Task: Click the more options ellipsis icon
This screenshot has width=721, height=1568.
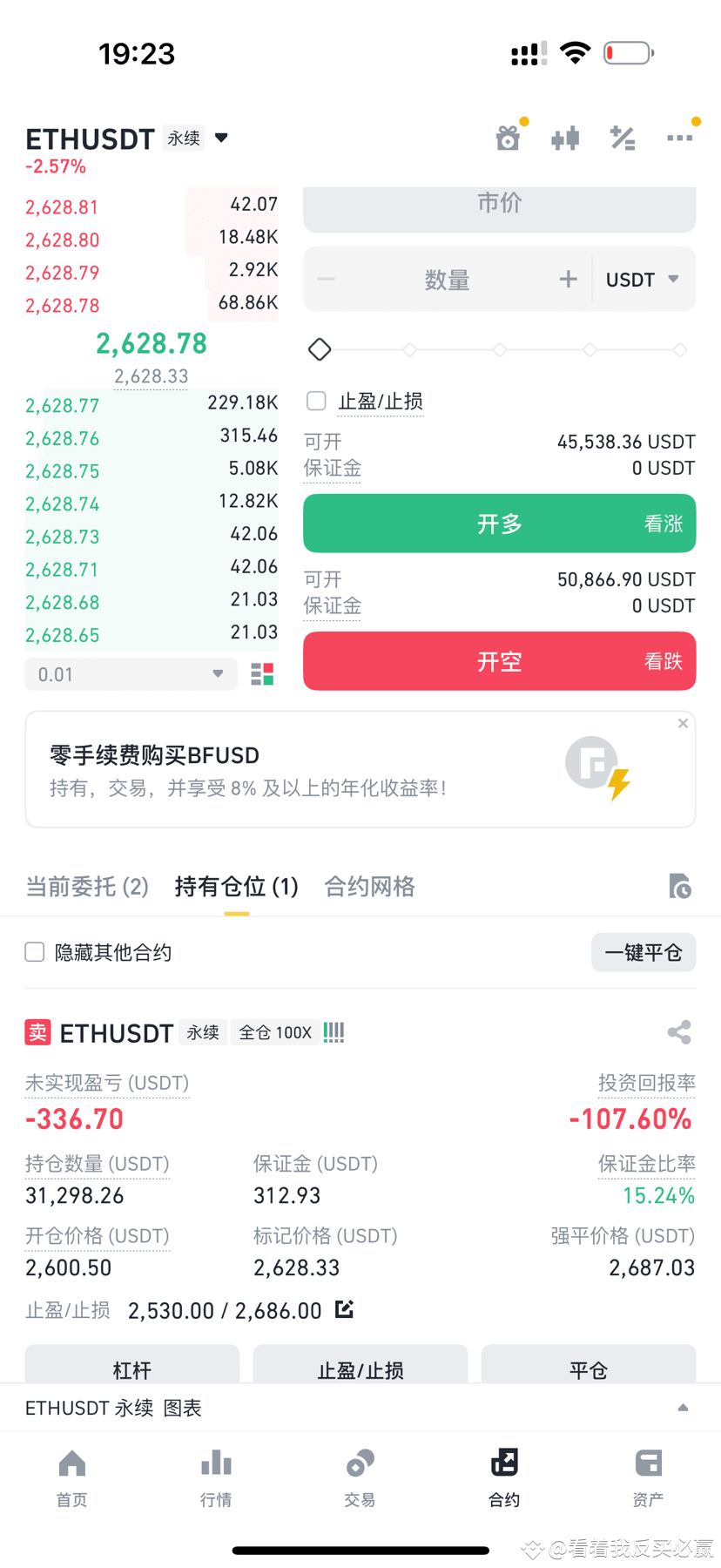Action: pos(680,138)
